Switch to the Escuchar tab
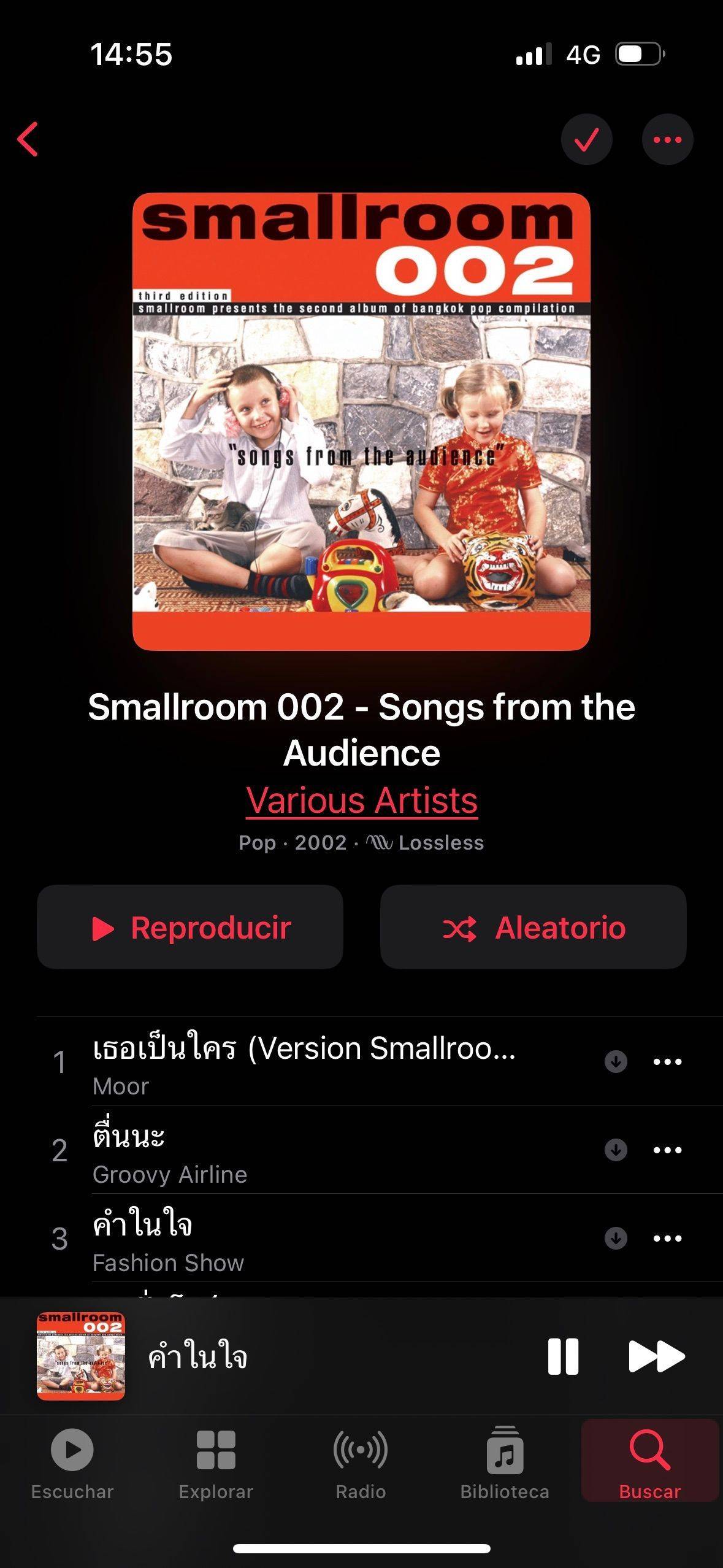 [x=72, y=1464]
